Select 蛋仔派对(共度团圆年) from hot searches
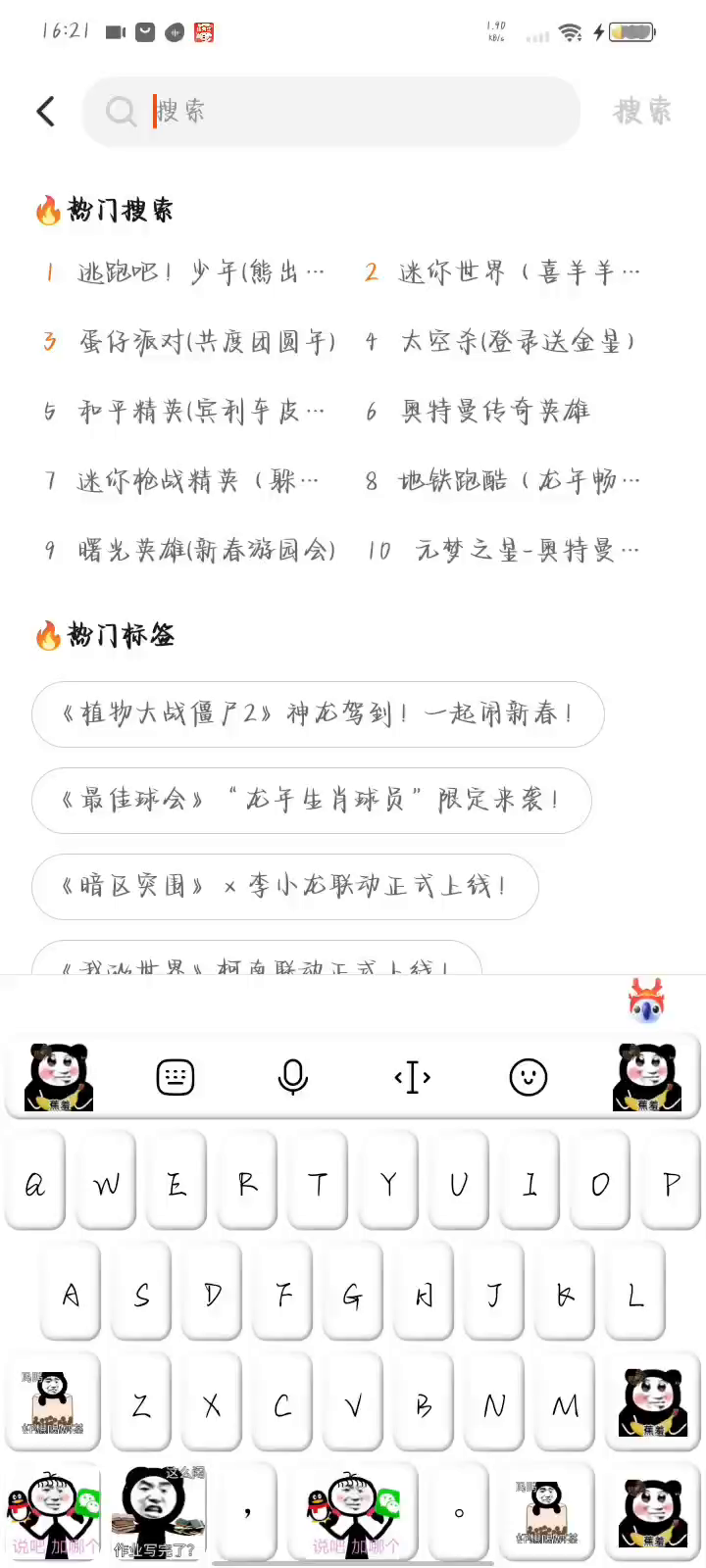The width and height of the screenshot is (706, 1568). pos(208,341)
